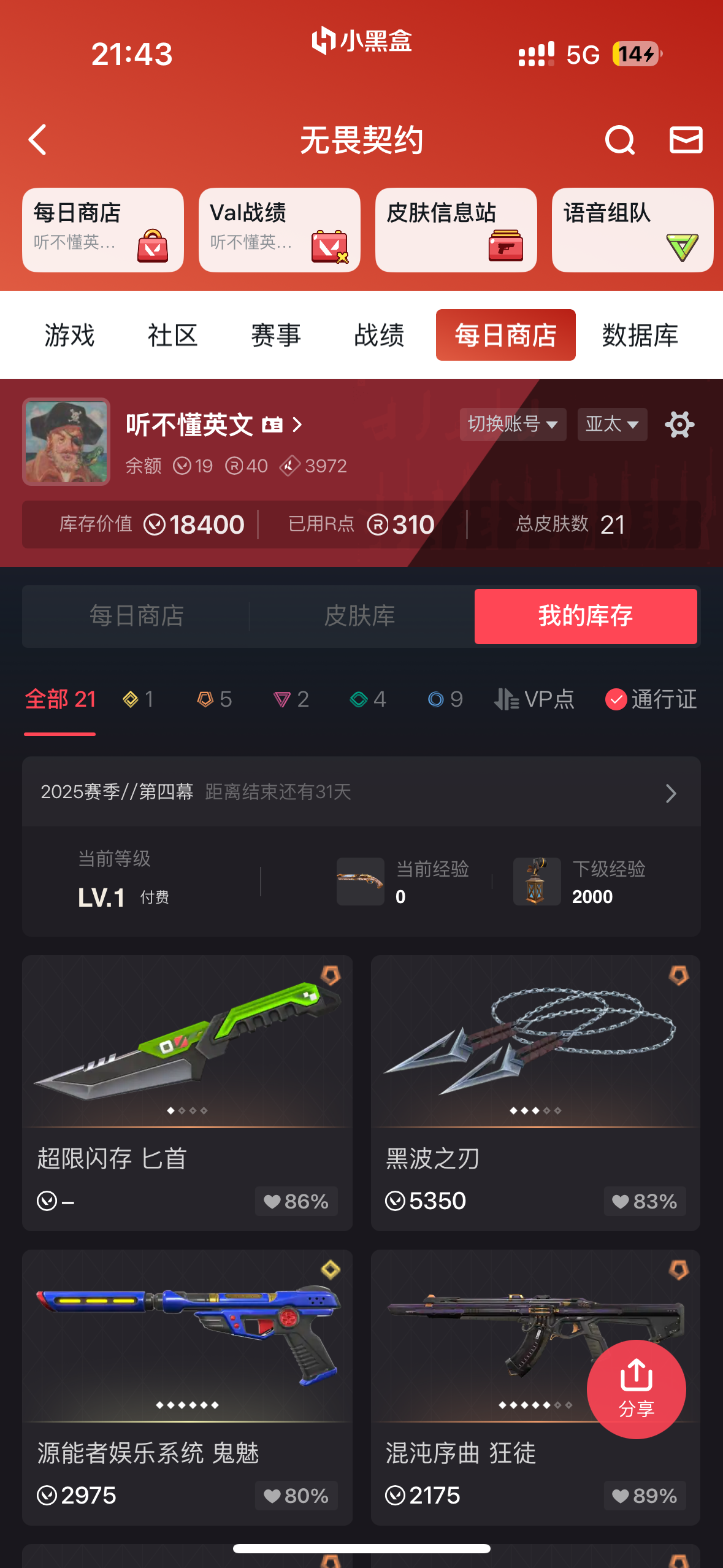Image resolution: width=723 pixels, height=1568 pixels.
Task: Open the mail inbox icon
Action: click(x=686, y=140)
